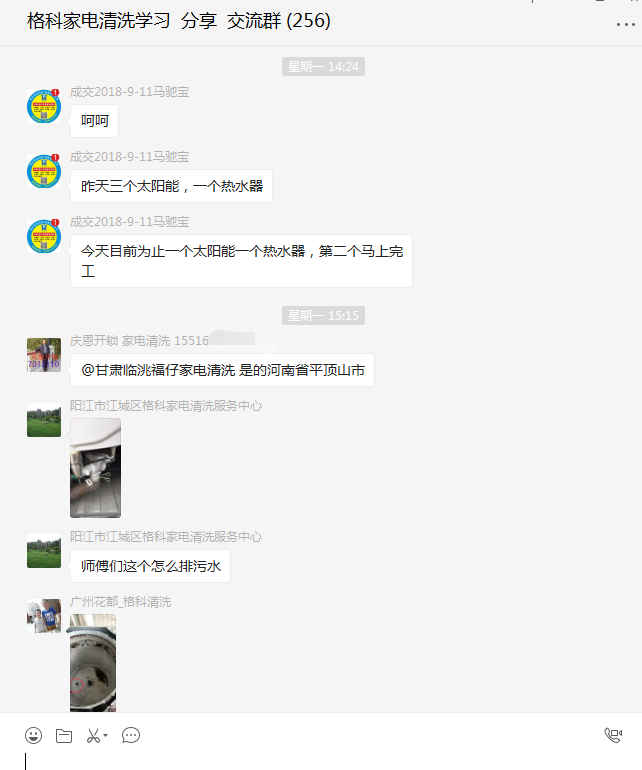The image size is (642, 770).
Task: Start a video call
Action: 613,736
